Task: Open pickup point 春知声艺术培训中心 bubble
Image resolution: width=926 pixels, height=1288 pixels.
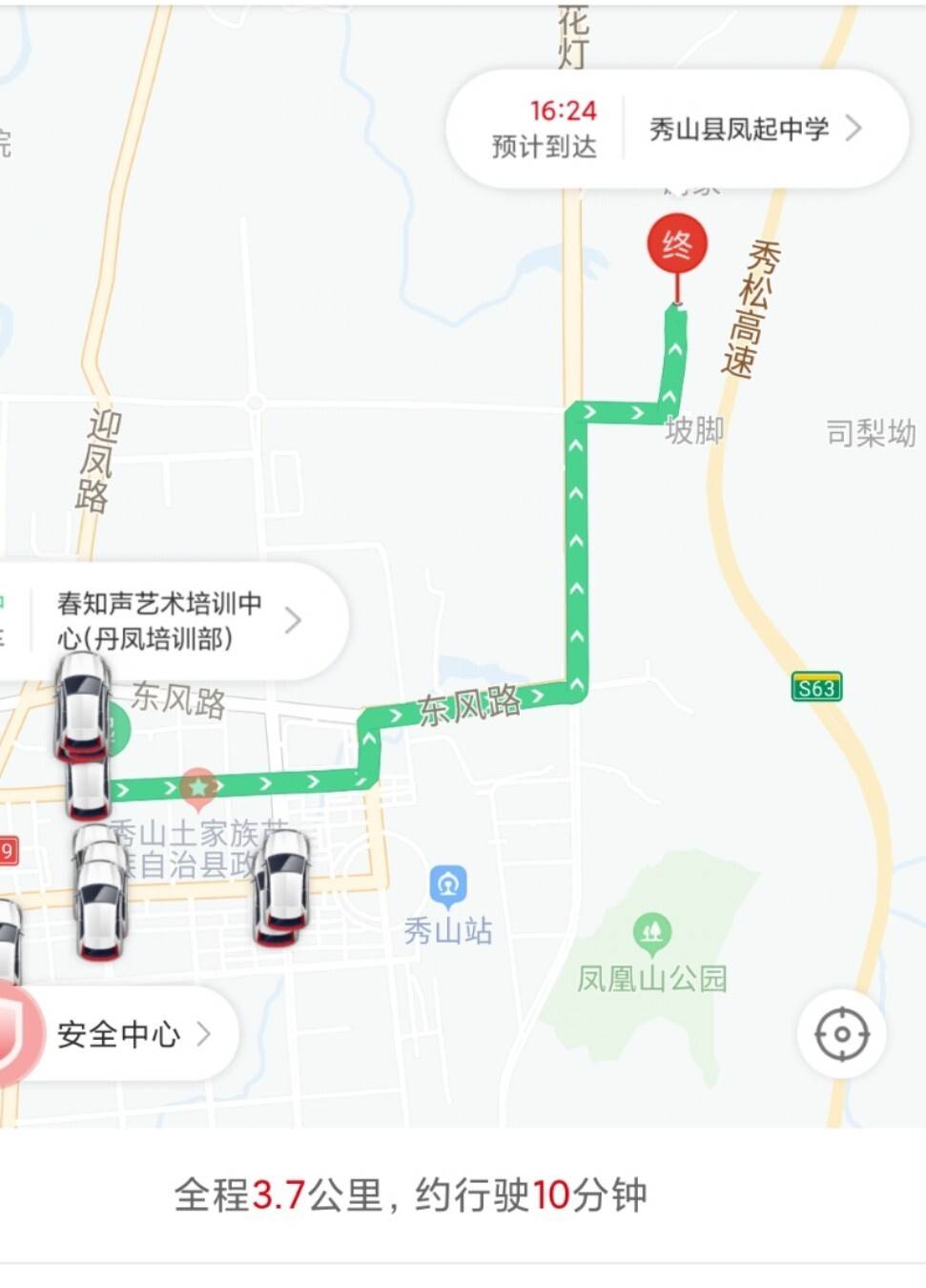Action: [x=172, y=621]
